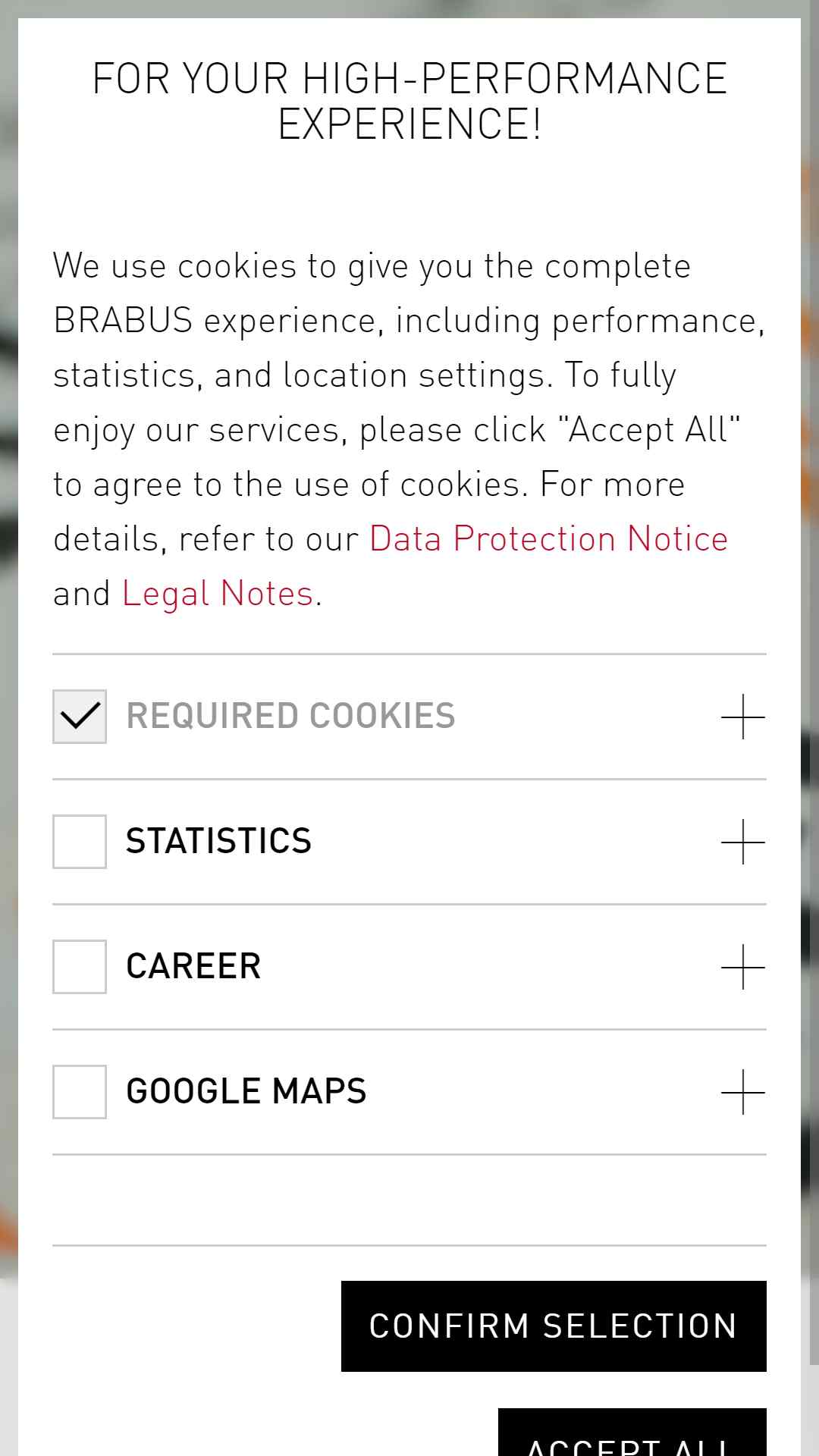Open the Legal Notes link
The height and width of the screenshot is (1456, 819).
coord(218,594)
